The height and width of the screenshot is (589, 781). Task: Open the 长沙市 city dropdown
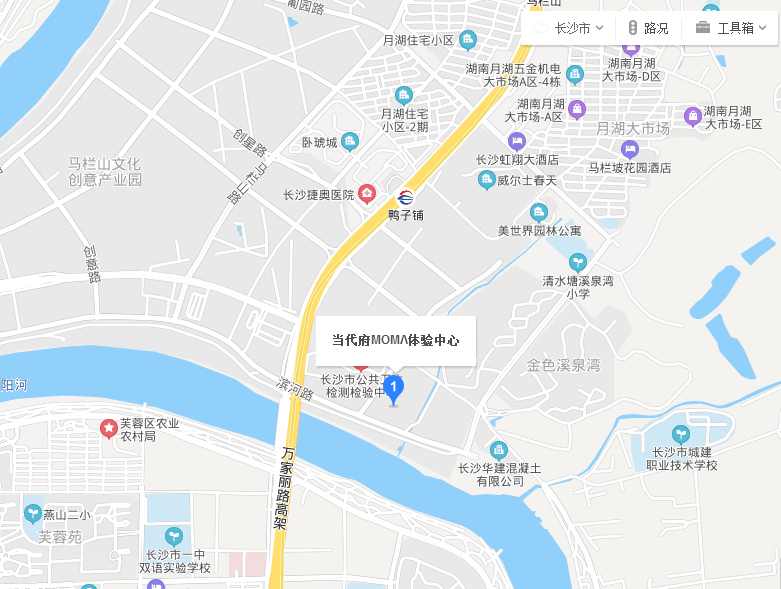[x=578, y=28]
